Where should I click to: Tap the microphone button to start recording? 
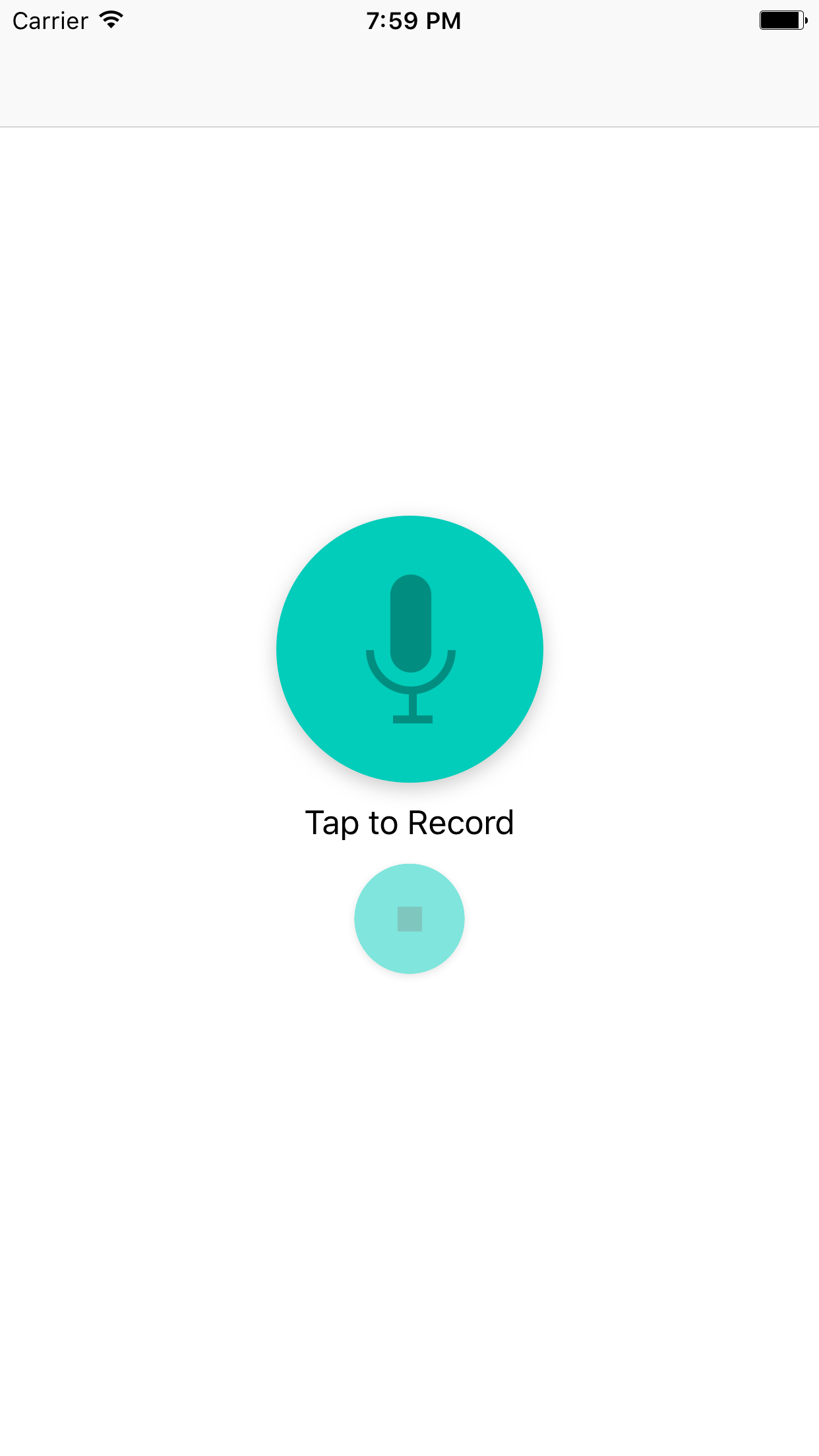(409, 649)
